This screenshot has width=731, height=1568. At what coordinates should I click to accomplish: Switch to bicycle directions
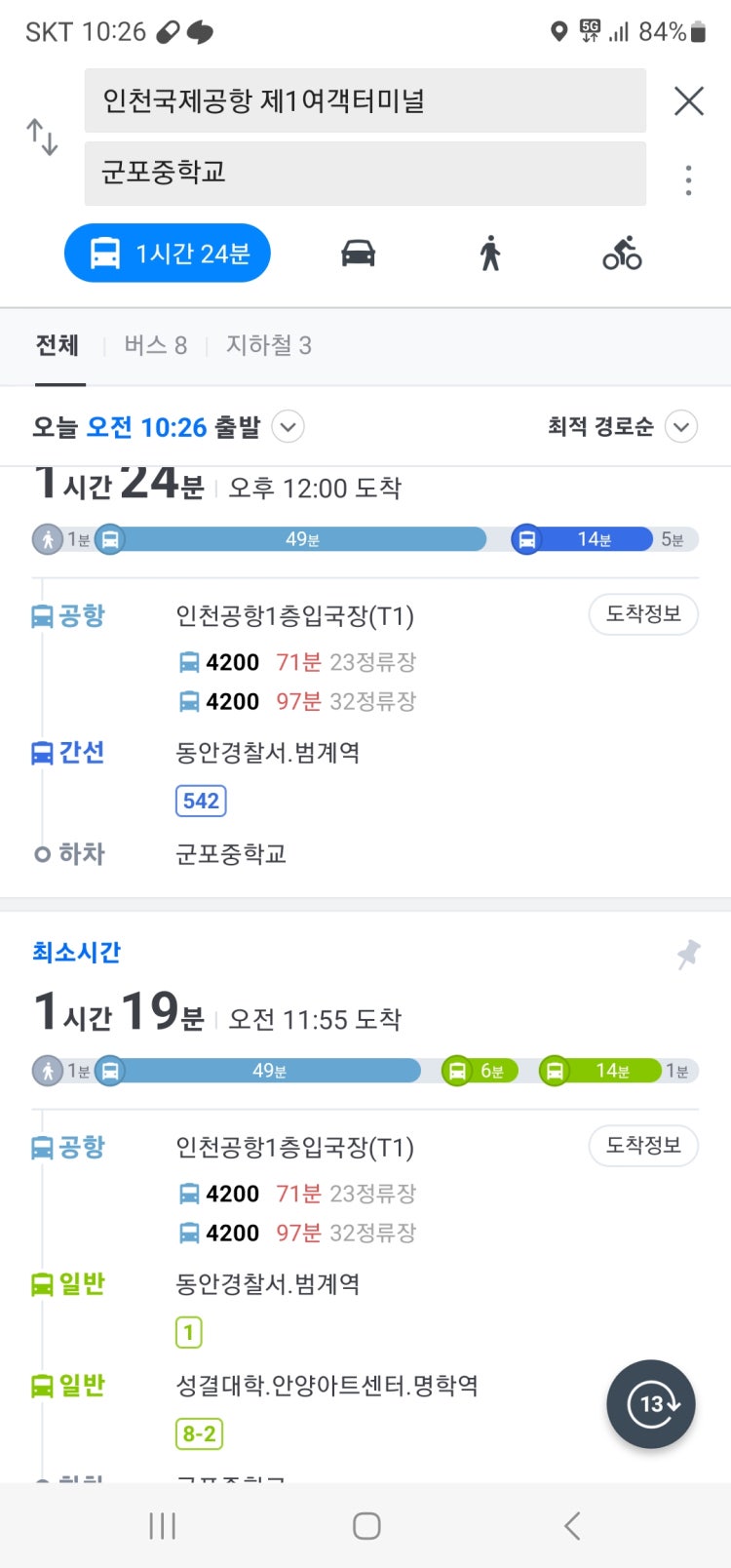(622, 254)
